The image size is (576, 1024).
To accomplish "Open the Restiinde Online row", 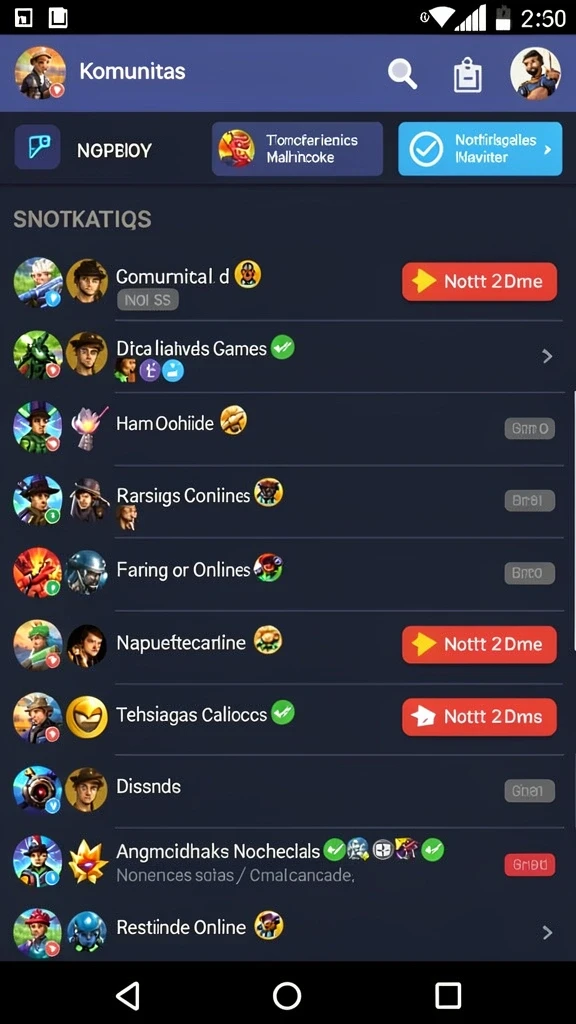I will point(288,930).
